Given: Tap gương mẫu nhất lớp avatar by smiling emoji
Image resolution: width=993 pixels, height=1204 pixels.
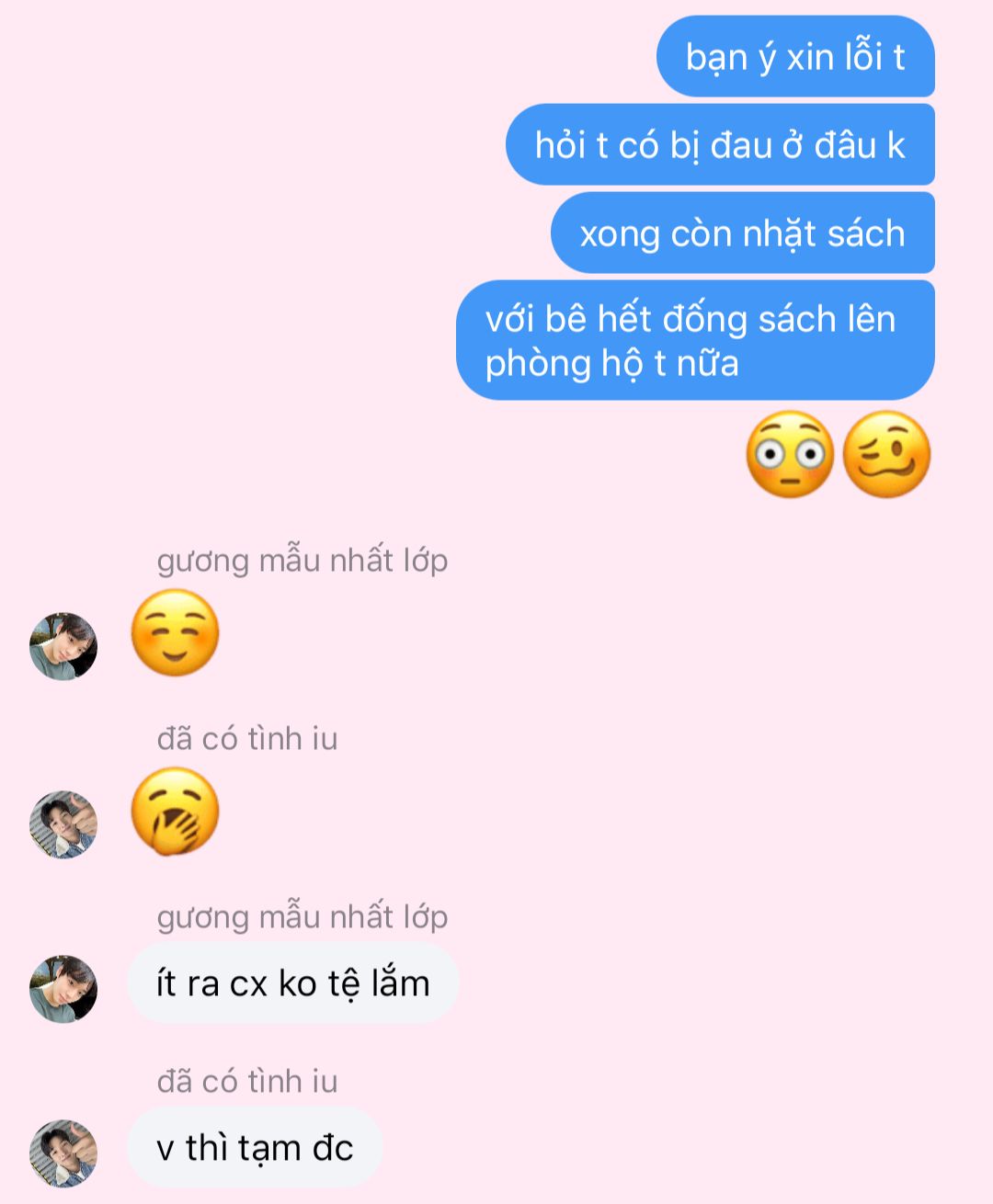Looking at the screenshot, I should [x=63, y=646].
